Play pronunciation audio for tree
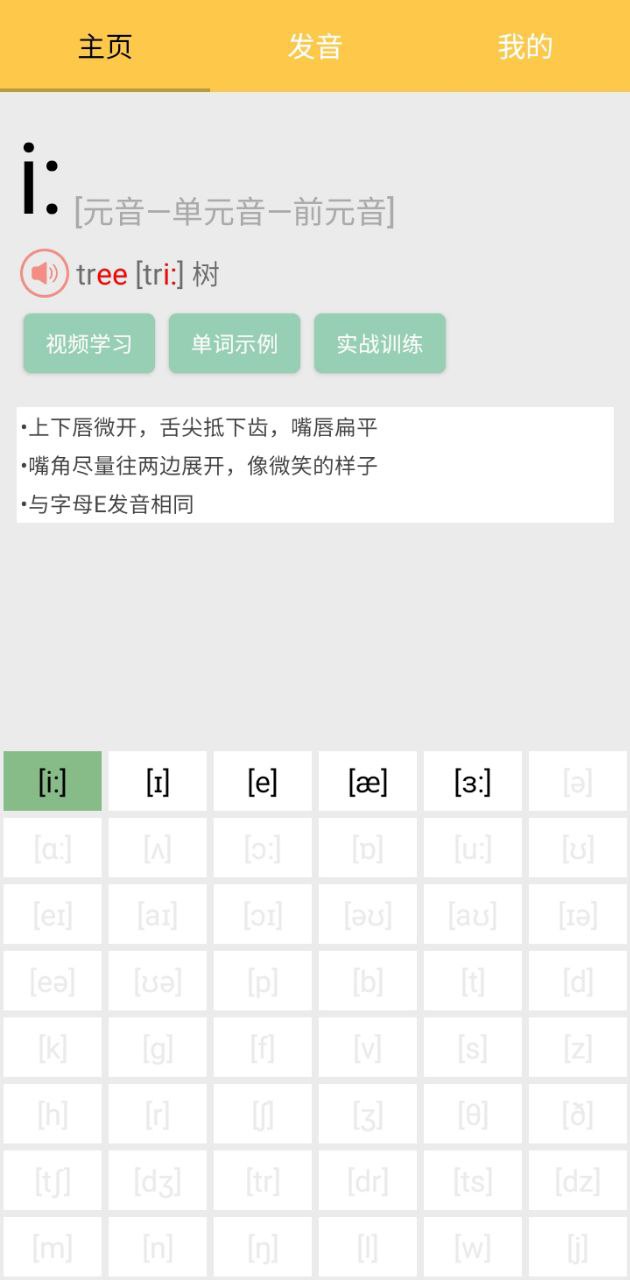This screenshot has width=630, height=1280. (44, 274)
